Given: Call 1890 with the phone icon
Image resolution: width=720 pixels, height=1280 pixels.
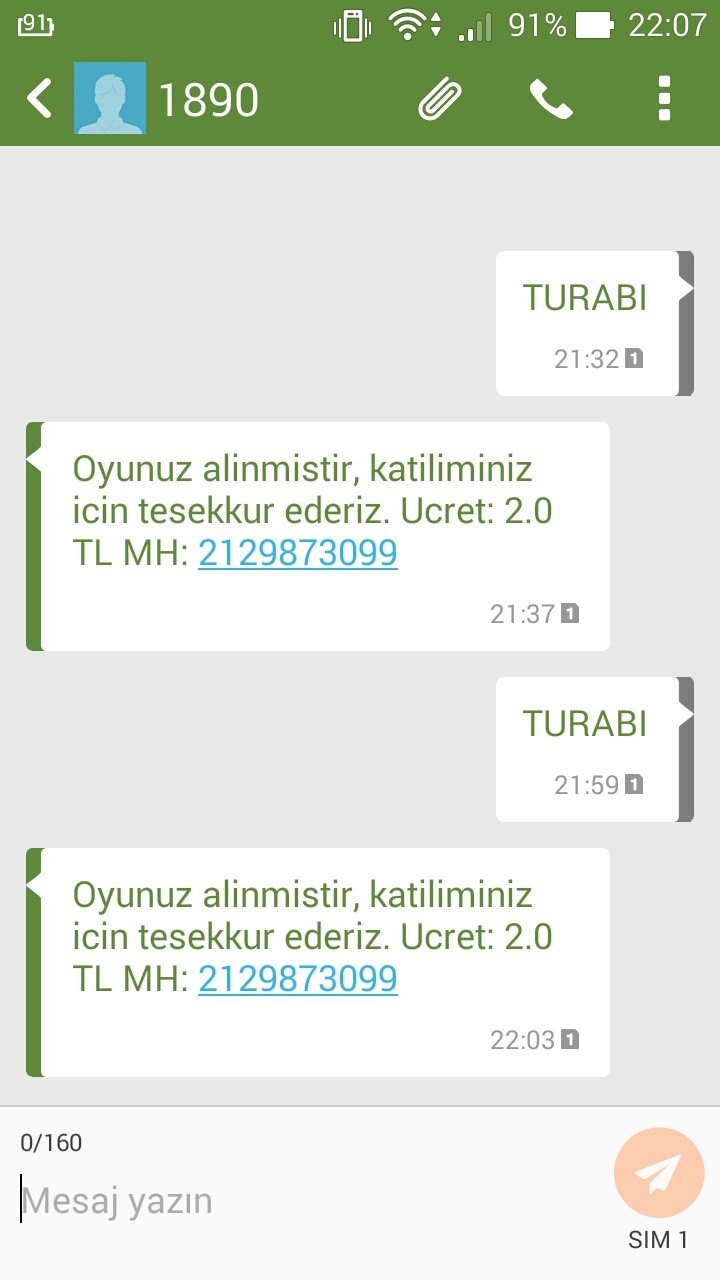Looking at the screenshot, I should 551,99.
